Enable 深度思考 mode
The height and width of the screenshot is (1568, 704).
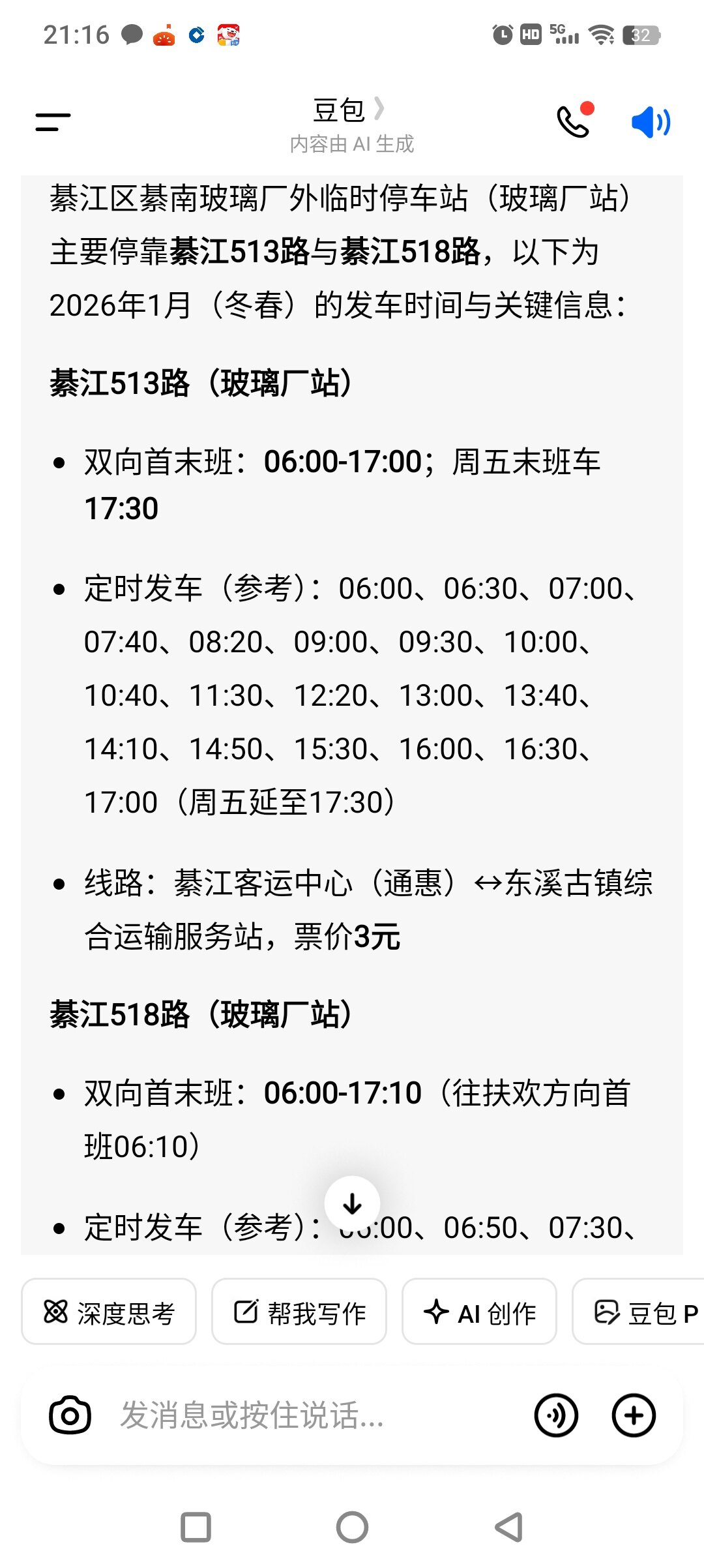109,1312
